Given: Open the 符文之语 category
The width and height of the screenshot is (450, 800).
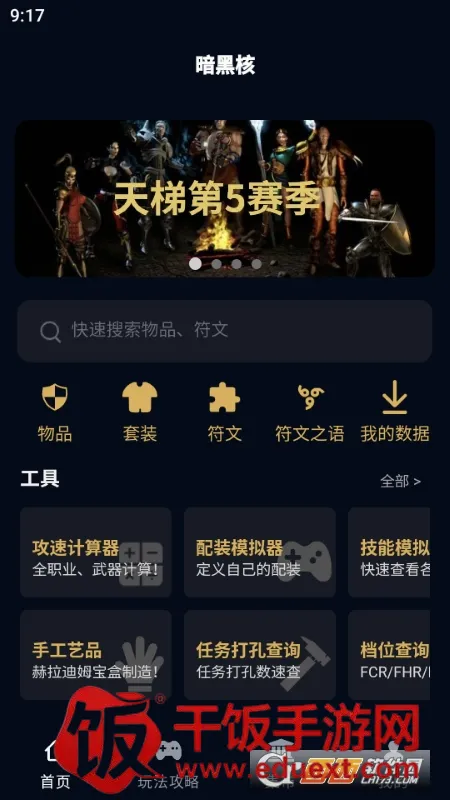Looking at the screenshot, I should [310, 413].
